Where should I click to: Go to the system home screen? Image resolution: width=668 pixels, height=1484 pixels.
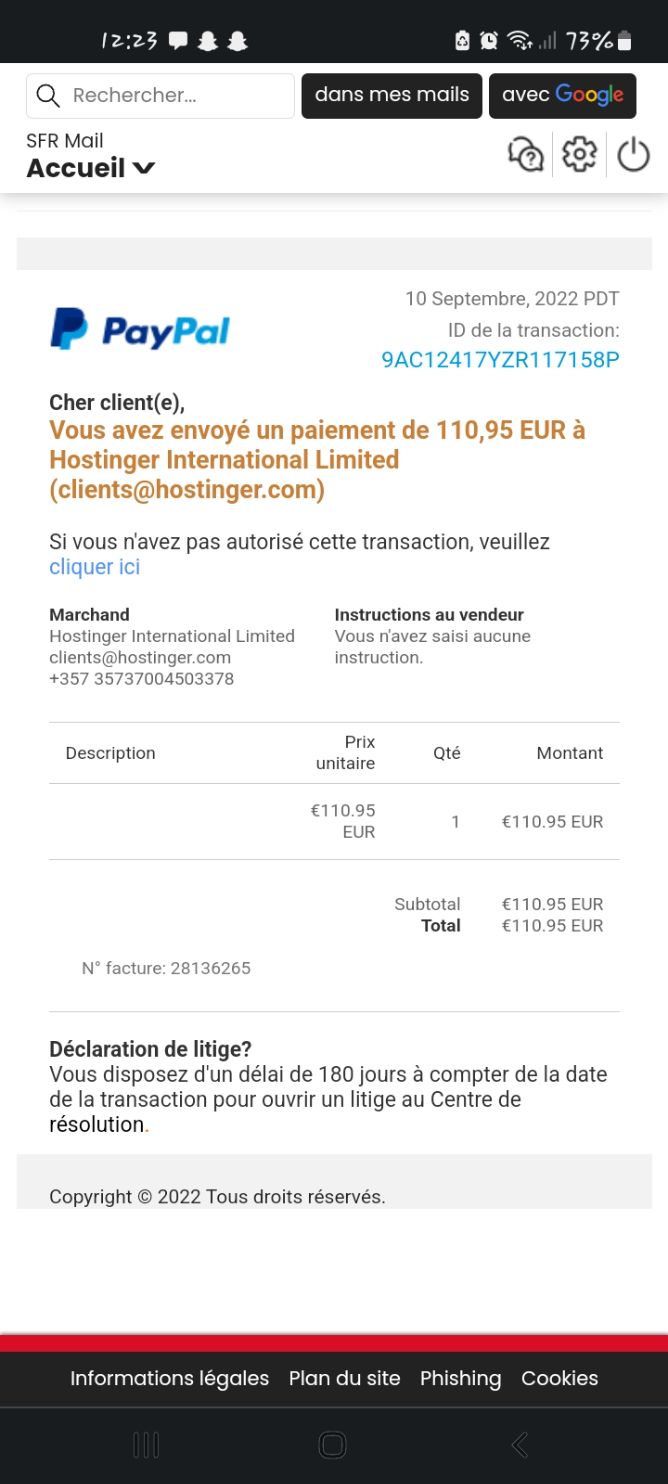coord(332,1444)
